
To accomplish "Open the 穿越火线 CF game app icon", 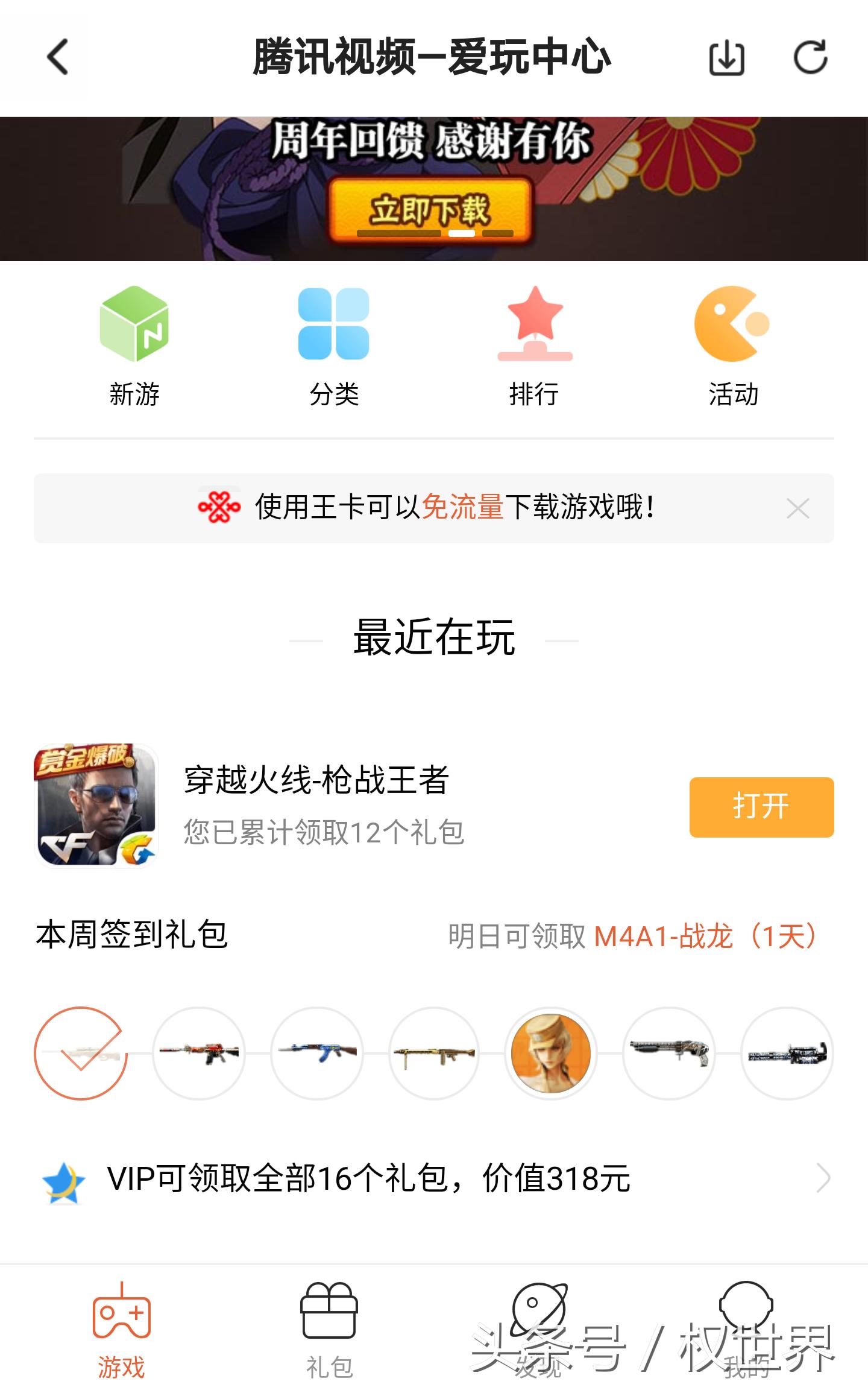I will point(96,811).
